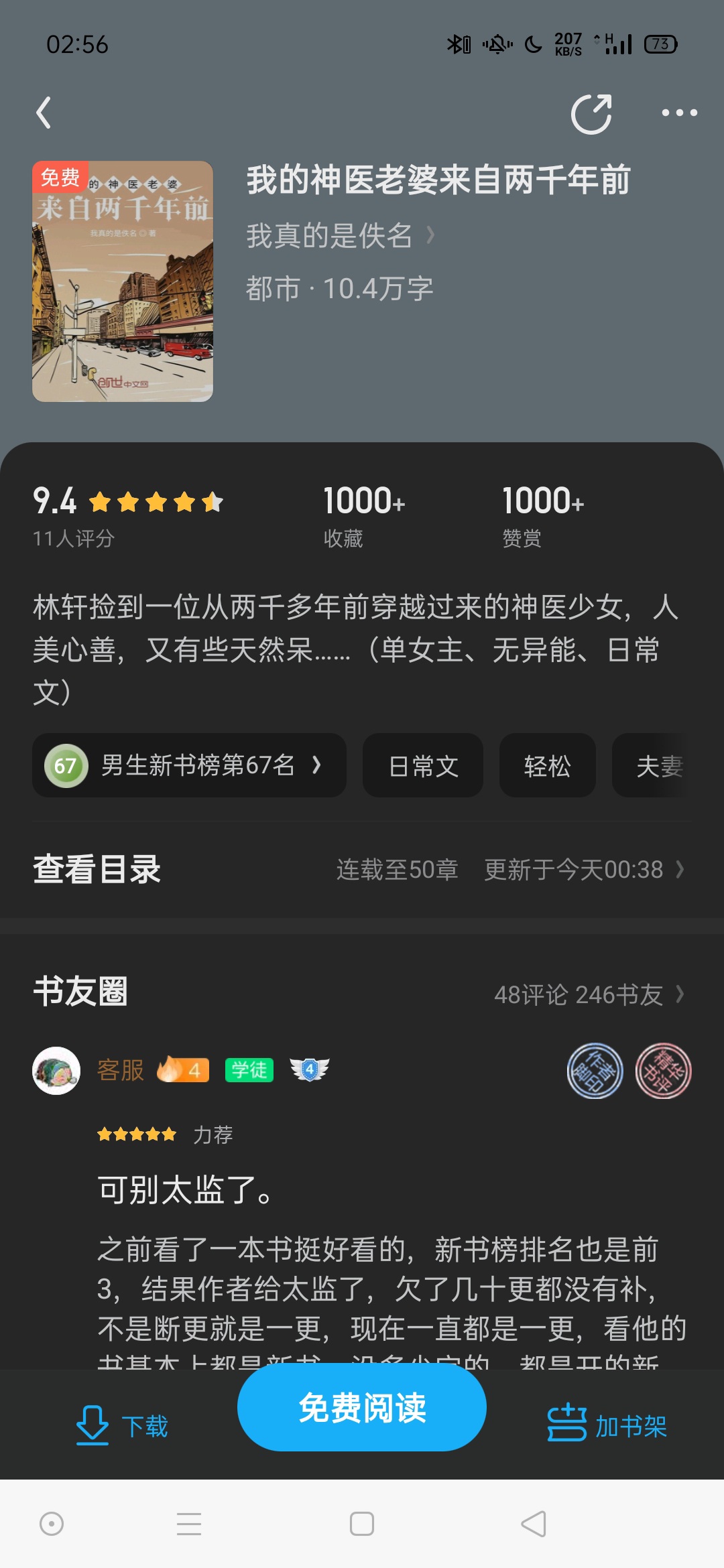Start reading with 免费阅读
Viewport: 724px width, 1568px height.
(362, 1407)
